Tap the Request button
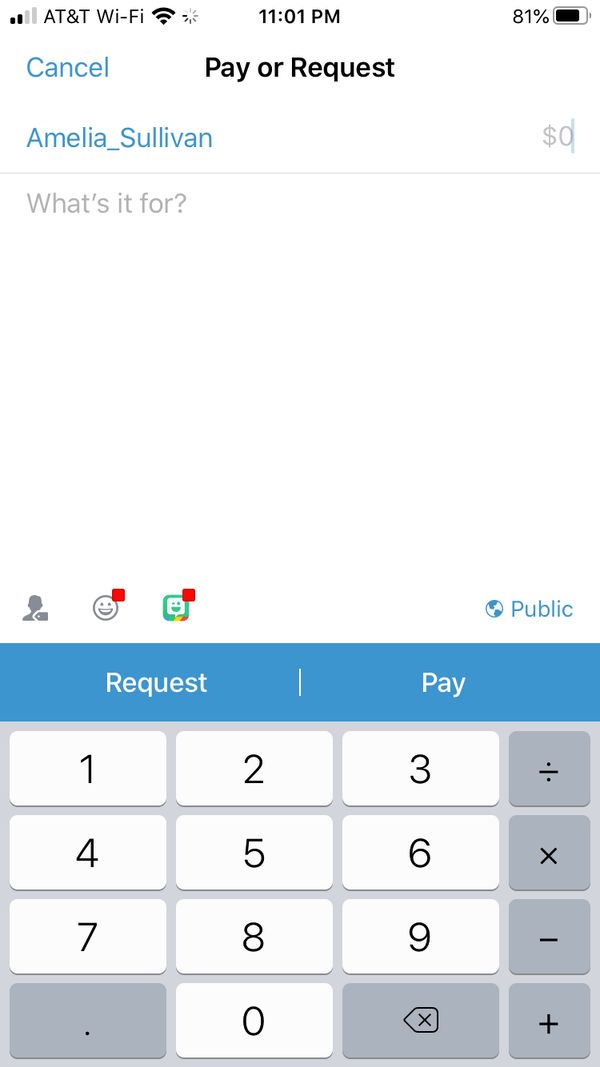This screenshot has height=1067, width=600. coord(156,683)
